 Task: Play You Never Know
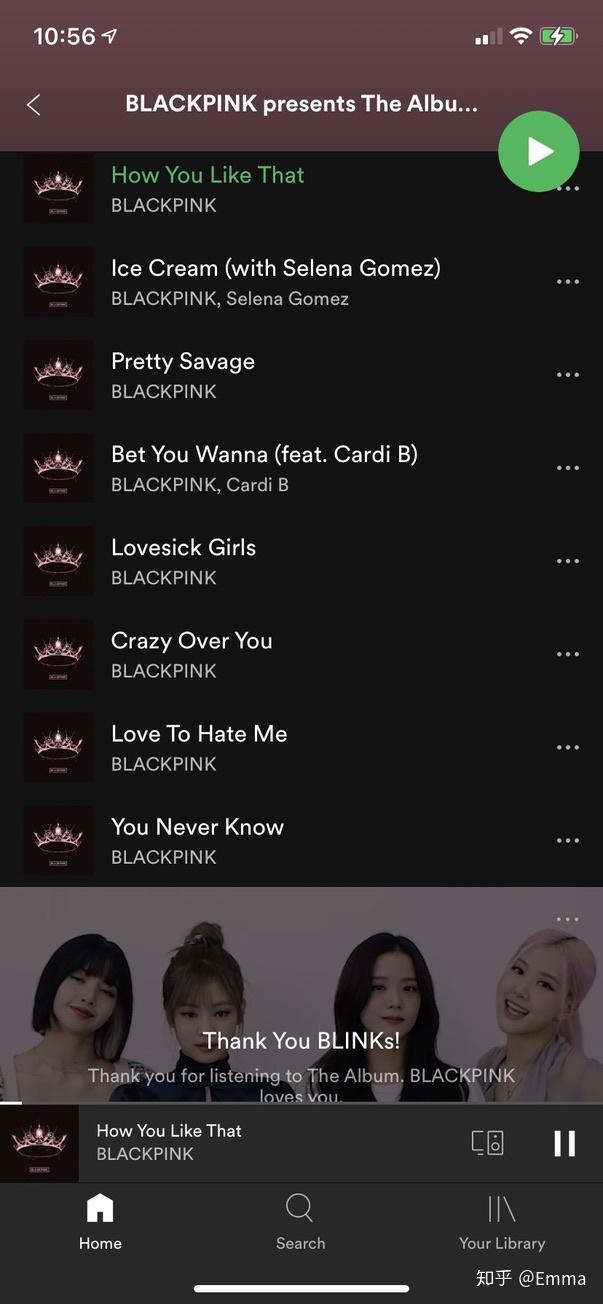click(x=197, y=839)
